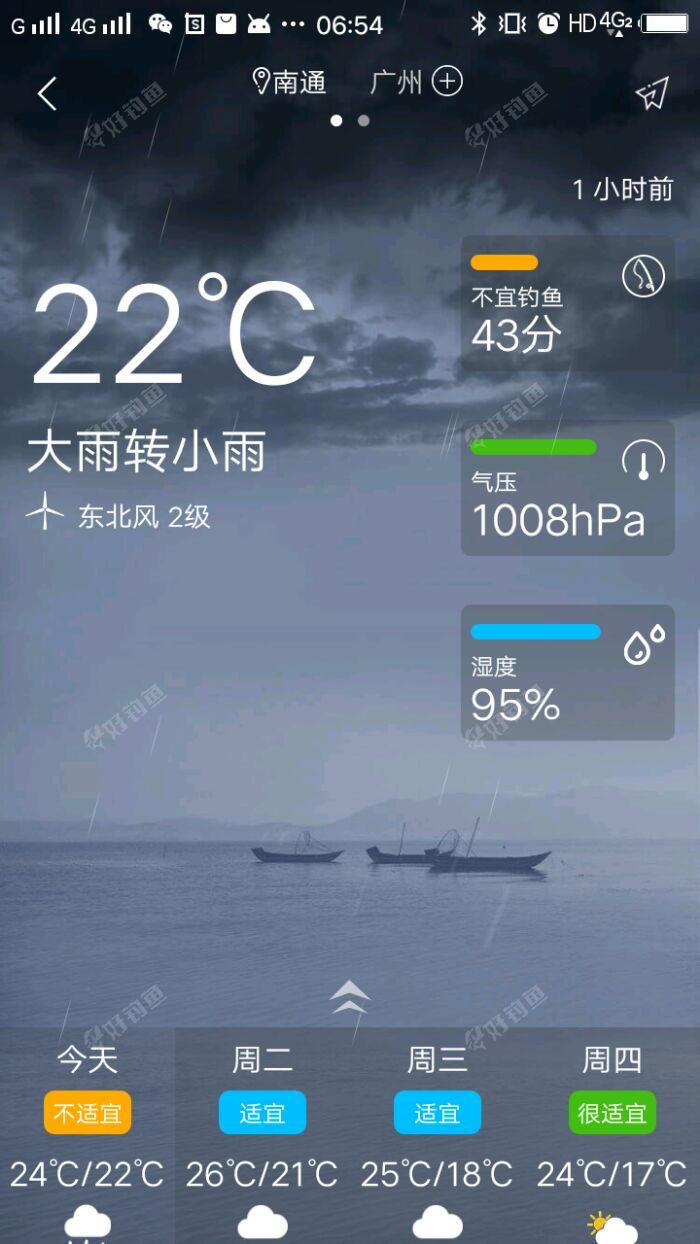Select the 南通 location tab
This screenshot has width=700, height=1244.
pyautogui.click(x=291, y=83)
